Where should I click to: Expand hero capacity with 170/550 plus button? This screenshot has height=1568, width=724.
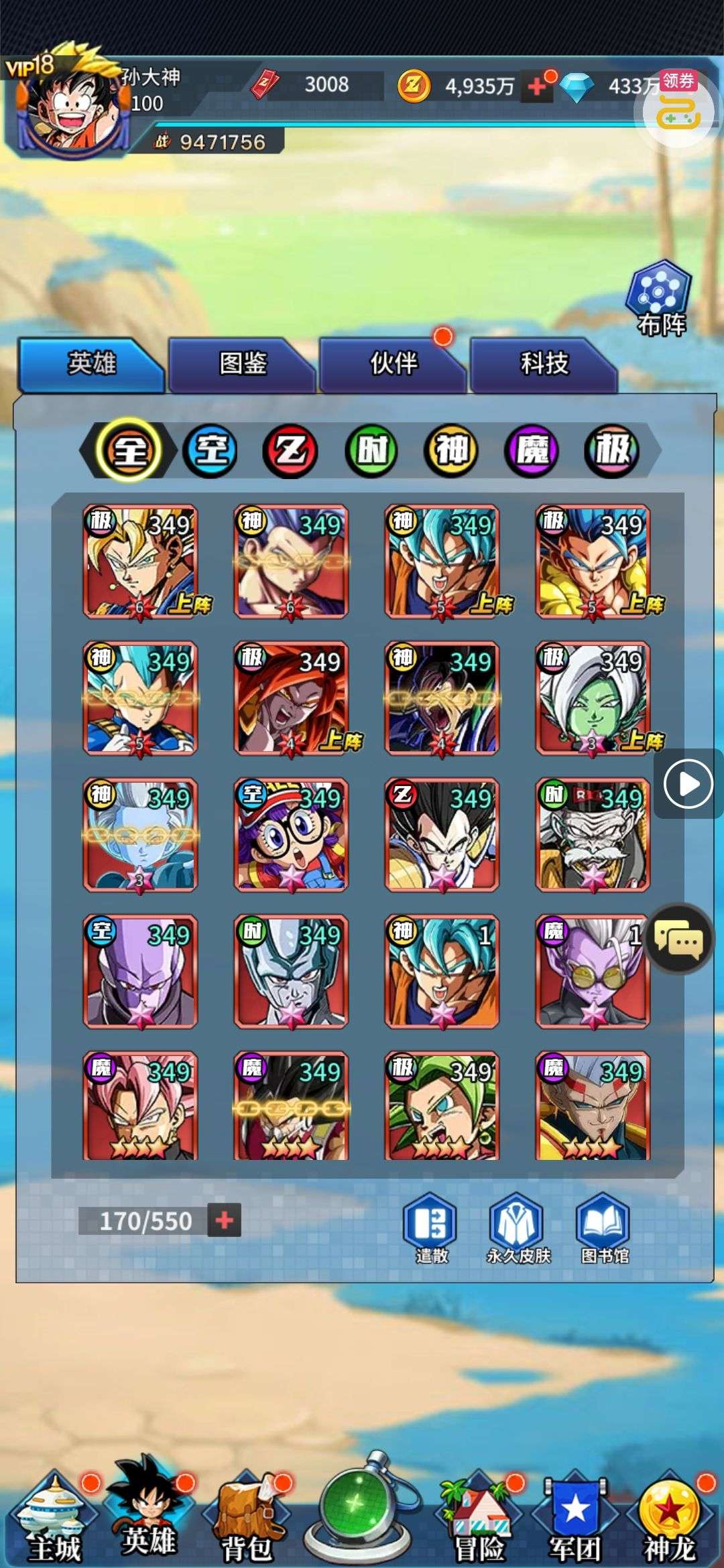224,1220
